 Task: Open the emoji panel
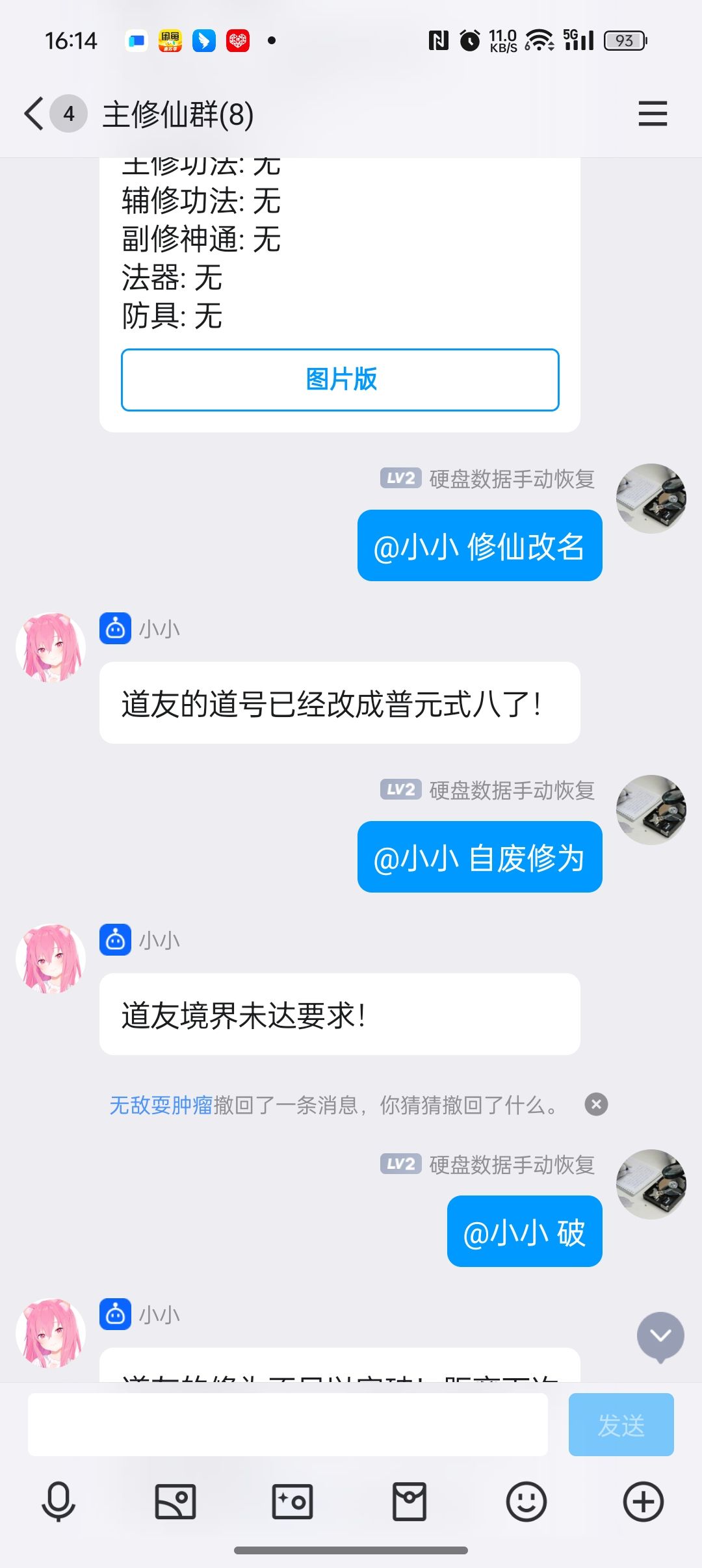(x=526, y=1502)
